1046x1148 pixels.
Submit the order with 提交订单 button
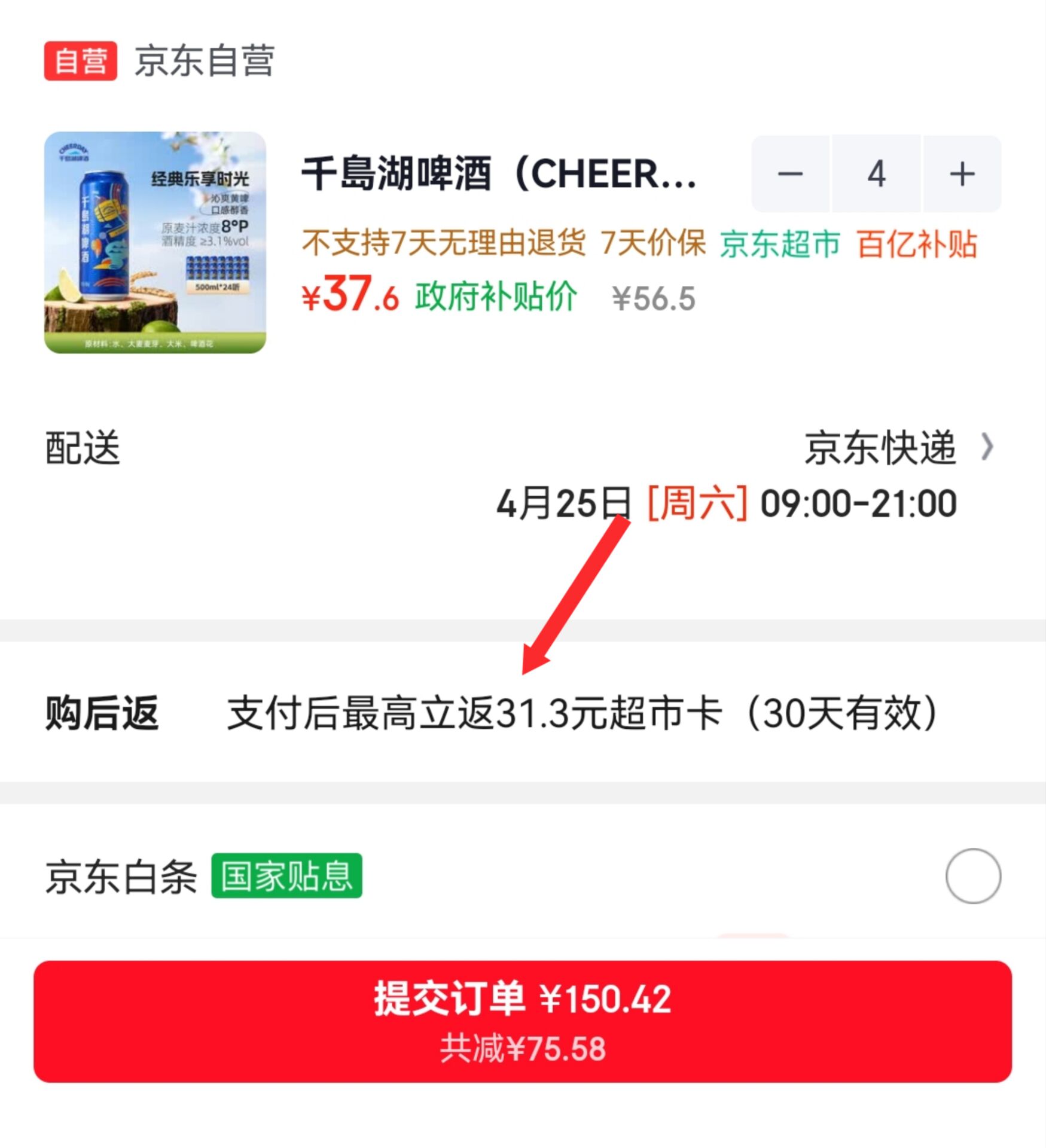(522, 1021)
